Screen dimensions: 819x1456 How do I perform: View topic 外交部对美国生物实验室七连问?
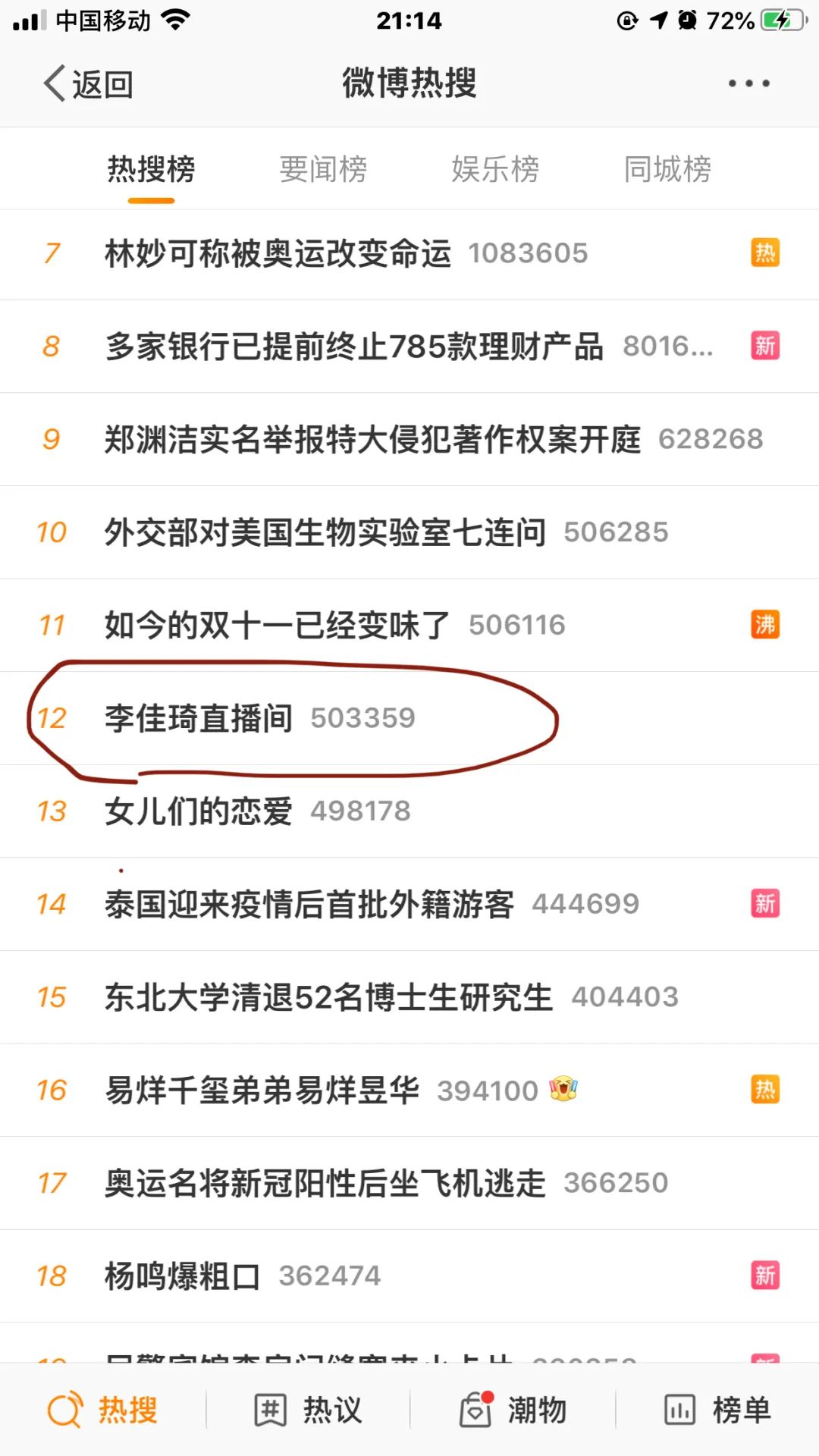click(325, 532)
